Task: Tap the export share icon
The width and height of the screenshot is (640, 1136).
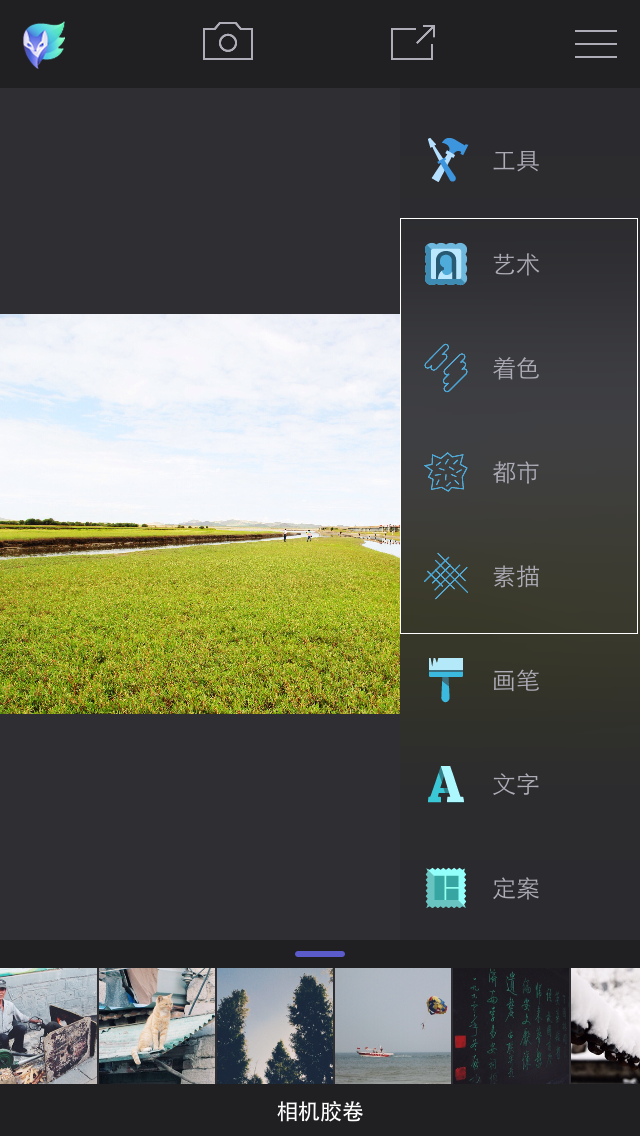Action: tap(412, 42)
